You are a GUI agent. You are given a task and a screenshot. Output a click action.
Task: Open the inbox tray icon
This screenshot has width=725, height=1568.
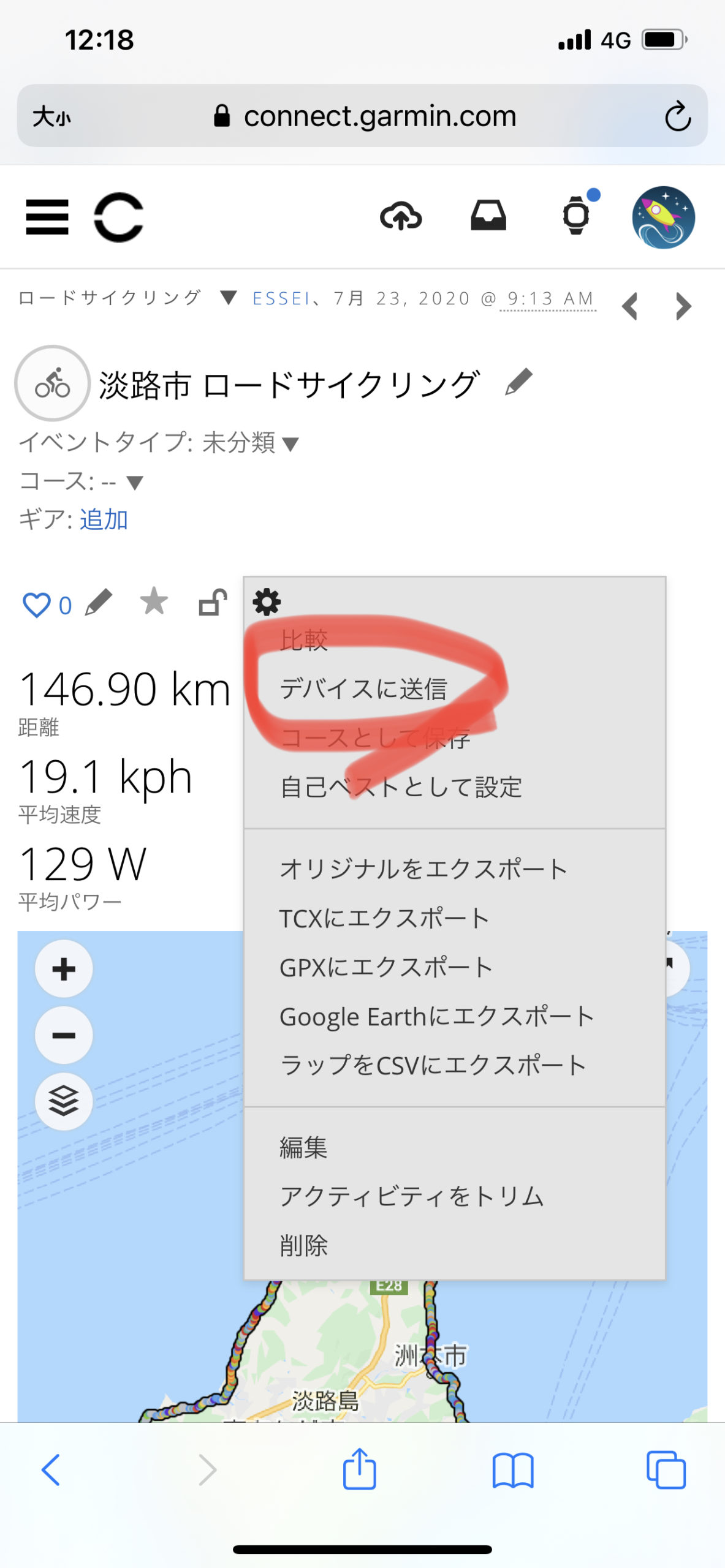tap(488, 216)
